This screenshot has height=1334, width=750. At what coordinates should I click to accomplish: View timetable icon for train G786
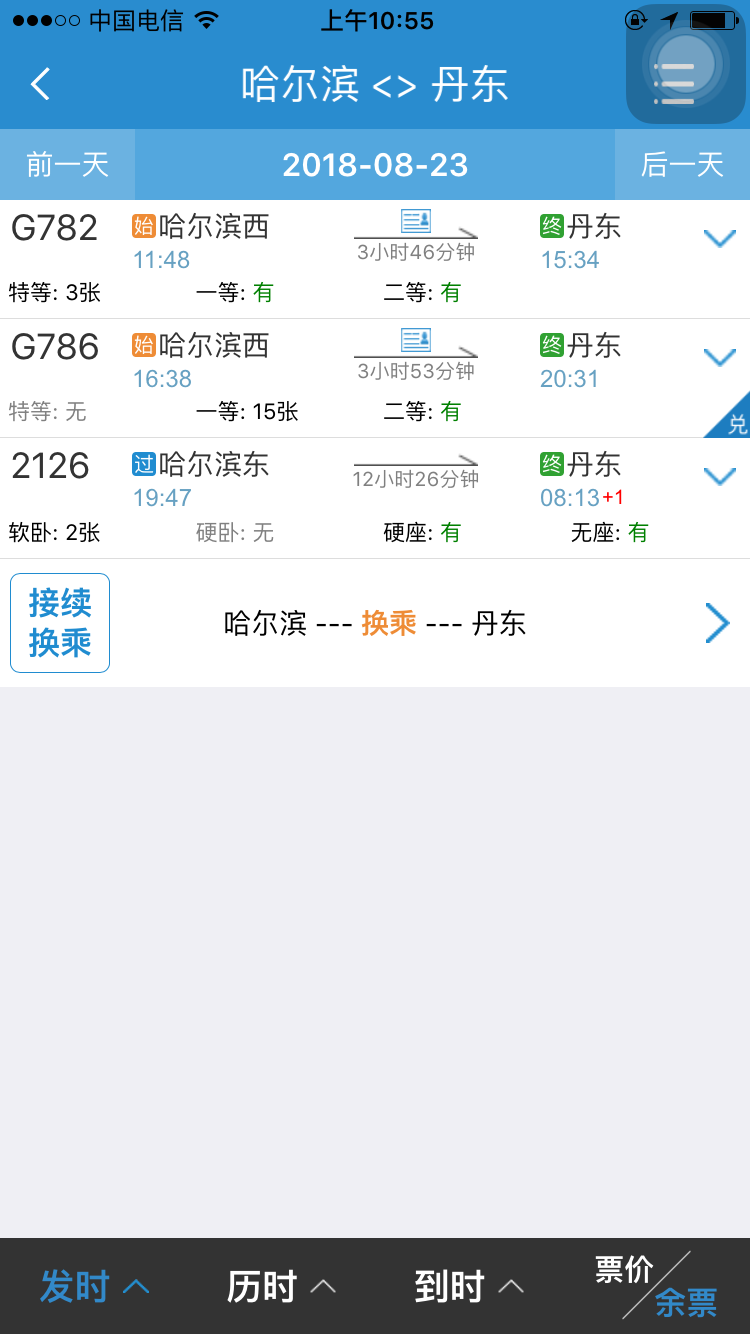coord(416,340)
